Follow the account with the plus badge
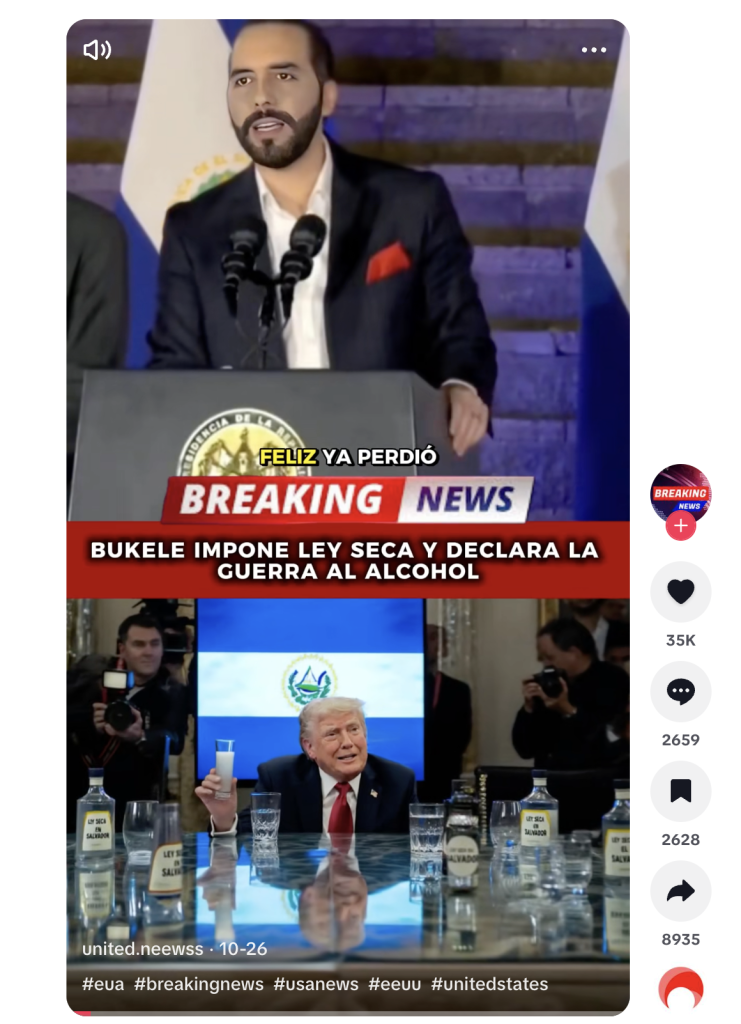 click(681, 526)
